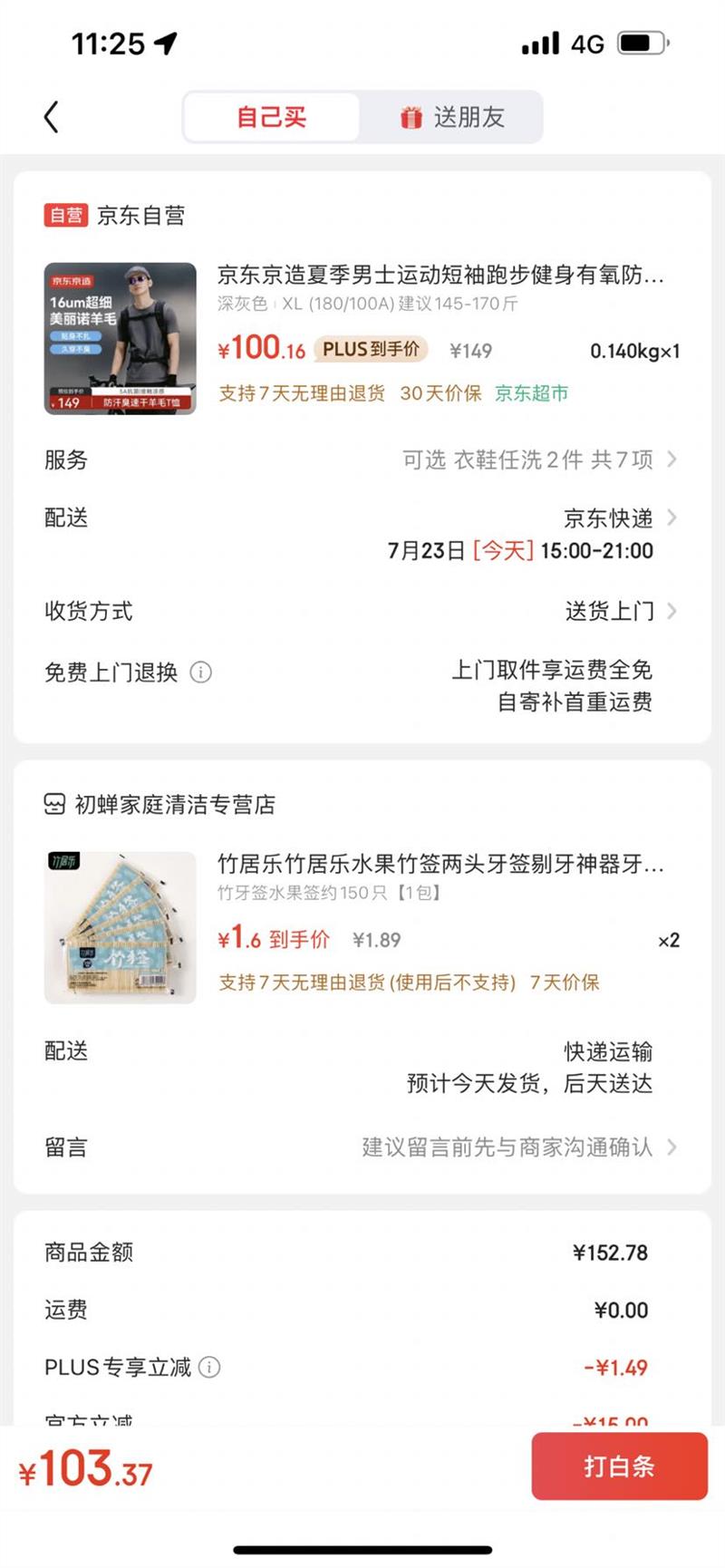
Task: Show info about PLUS专享立减
Action: [x=209, y=1368]
